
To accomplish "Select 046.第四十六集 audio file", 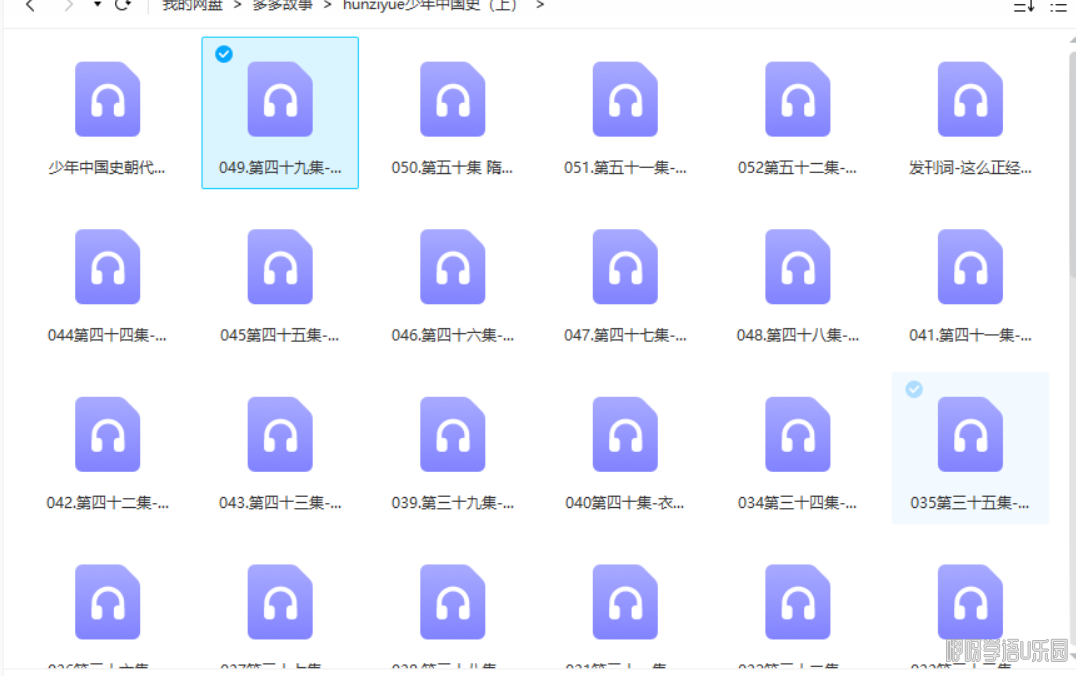I will pyautogui.click(x=452, y=267).
